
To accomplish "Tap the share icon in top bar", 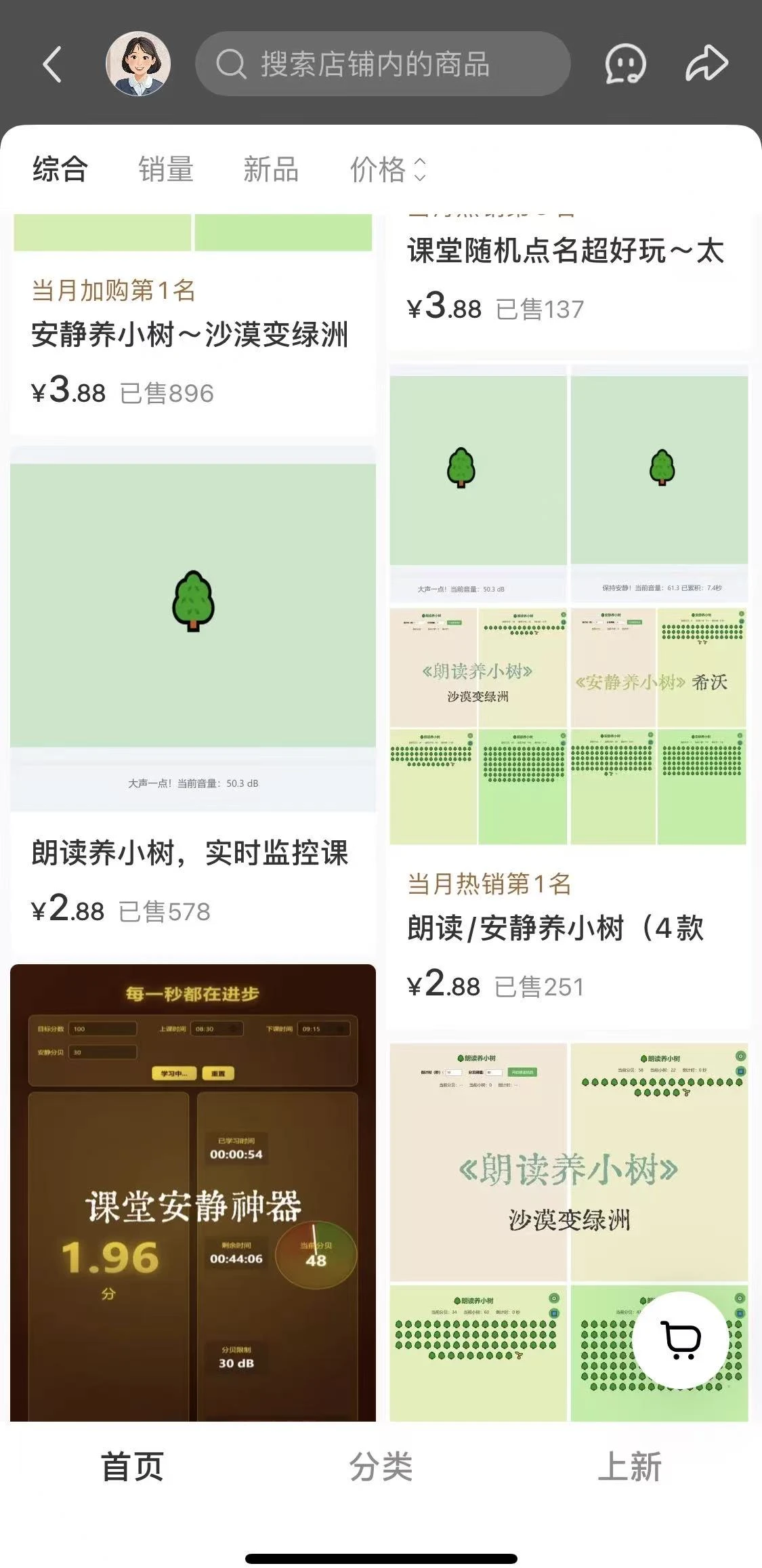I will (x=707, y=64).
